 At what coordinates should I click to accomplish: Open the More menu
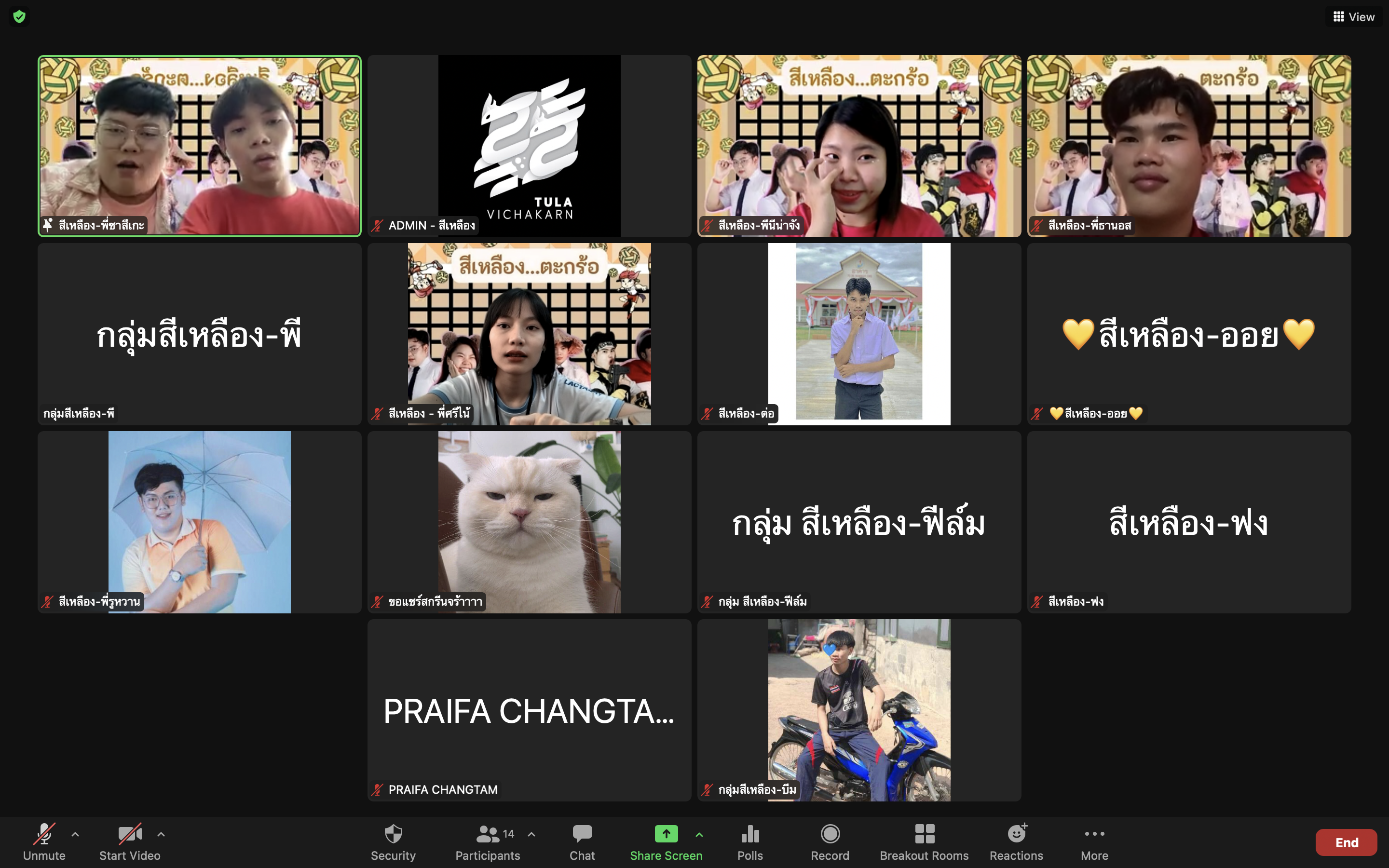click(x=1094, y=841)
